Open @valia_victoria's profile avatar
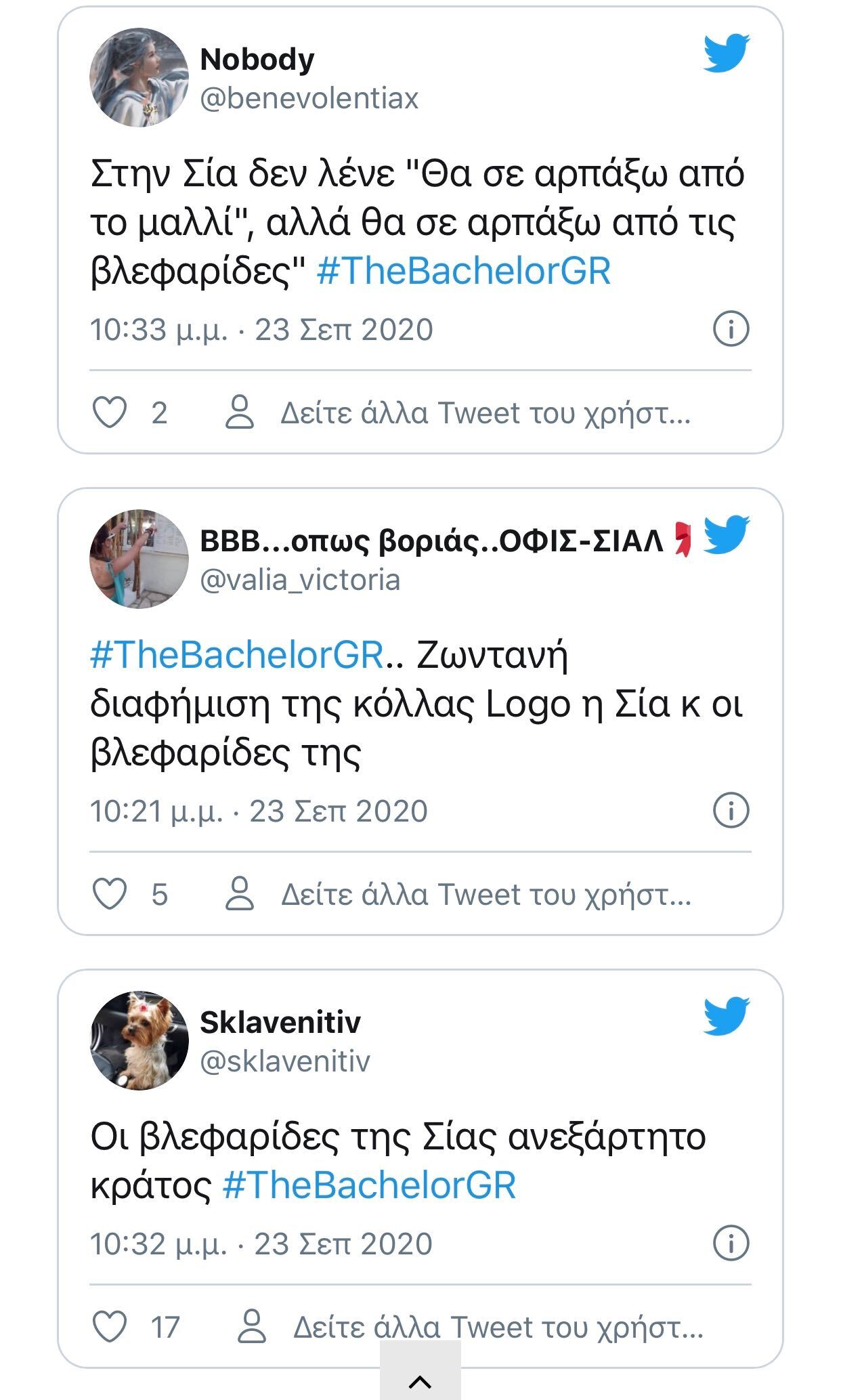Screen dimensions: 841x1400 click(x=139, y=559)
